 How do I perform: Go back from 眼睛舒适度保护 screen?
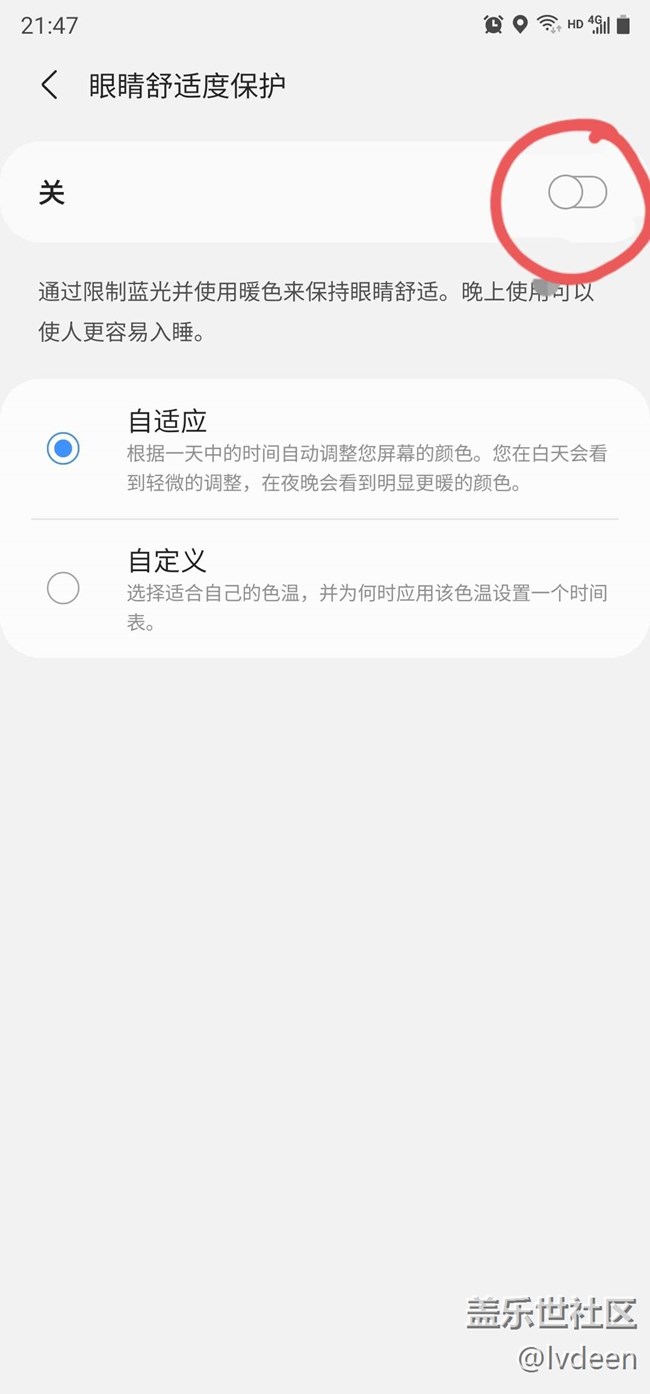[49, 85]
